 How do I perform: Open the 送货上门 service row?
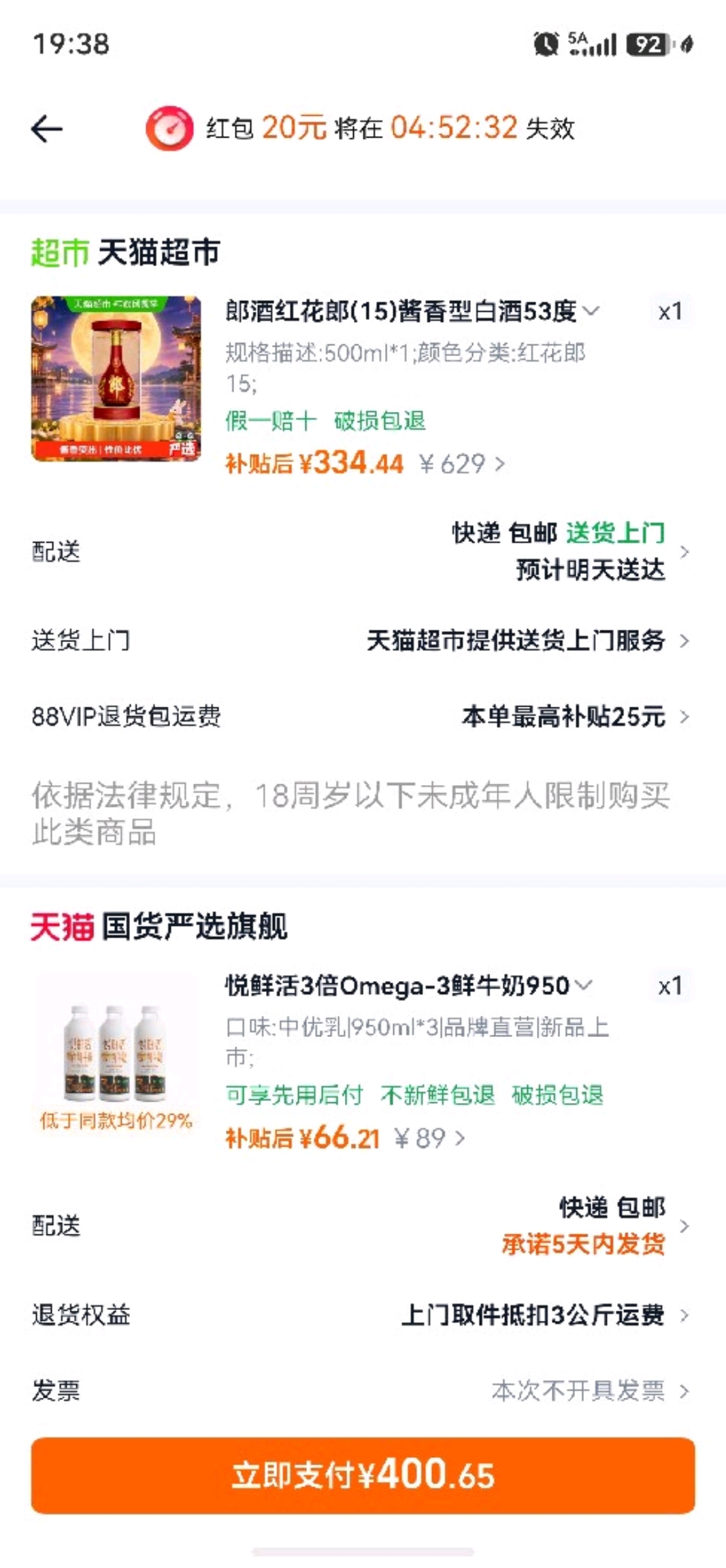[363, 641]
